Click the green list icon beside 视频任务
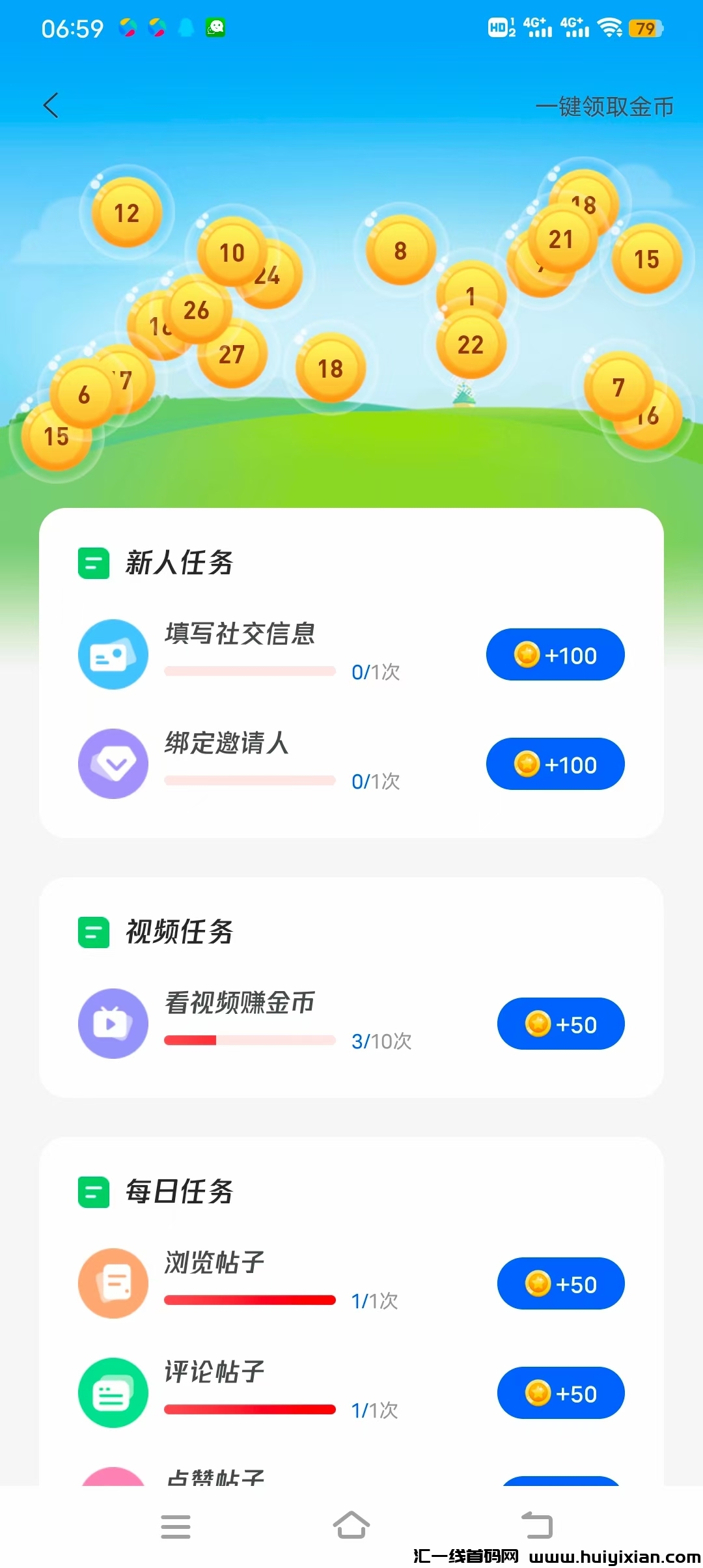 (93, 932)
